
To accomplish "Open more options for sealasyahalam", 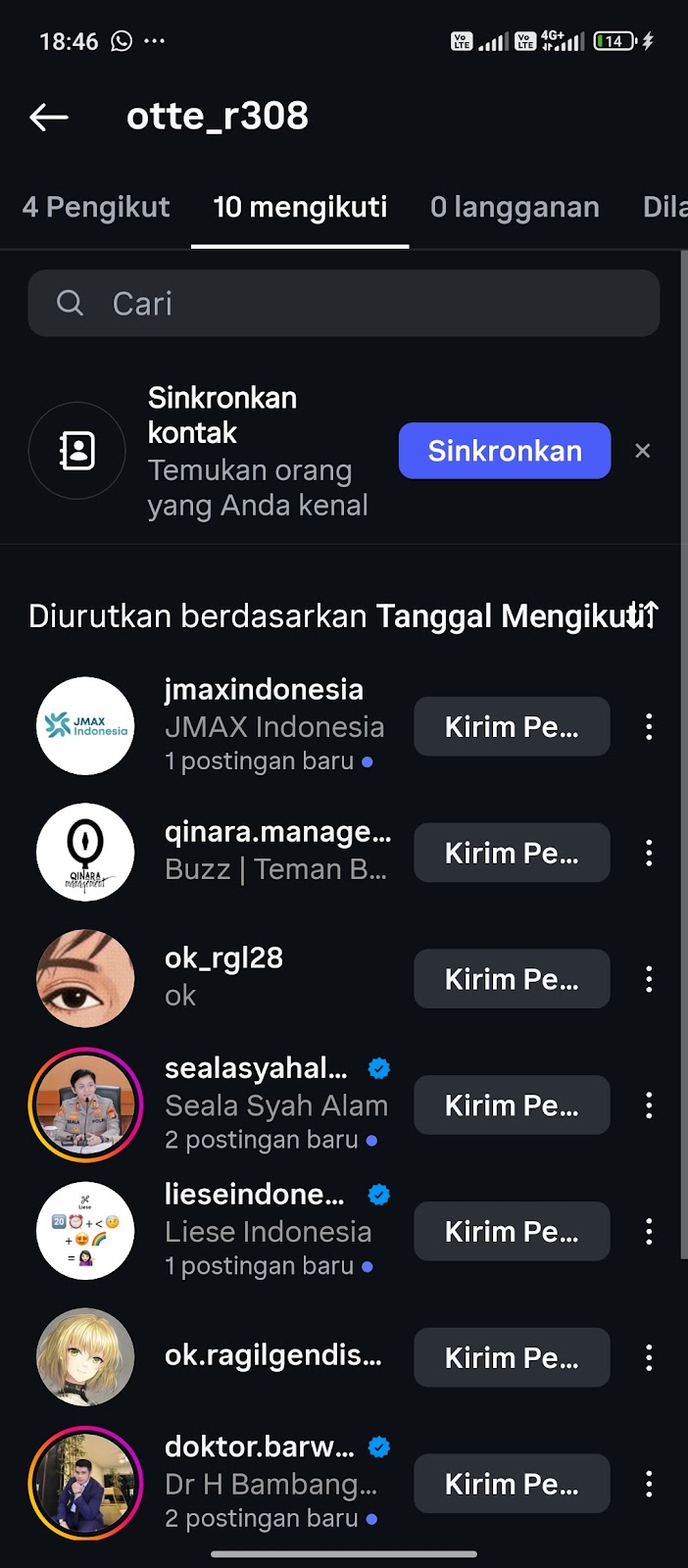I will [x=649, y=1105].
